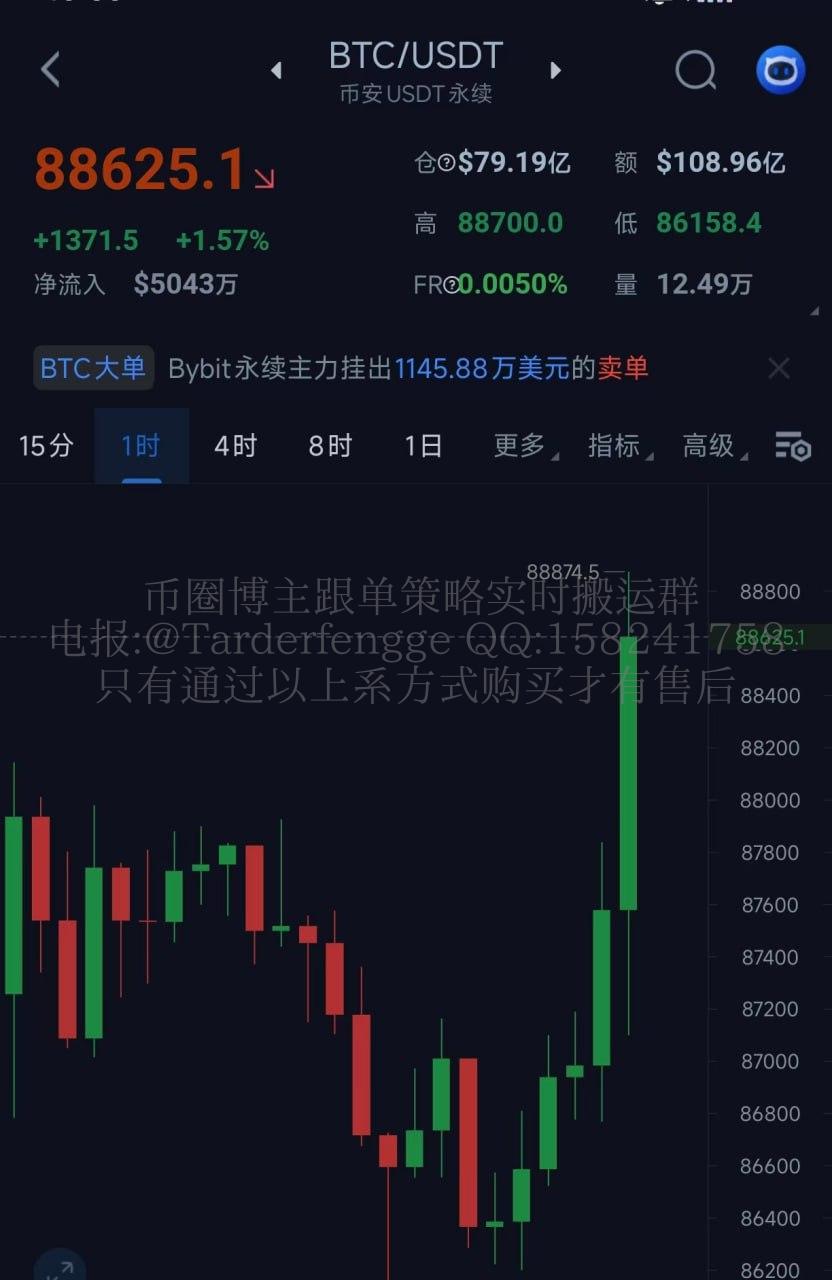
Task: Go back using the top-left arrow
Action: (x=51, y=70)
